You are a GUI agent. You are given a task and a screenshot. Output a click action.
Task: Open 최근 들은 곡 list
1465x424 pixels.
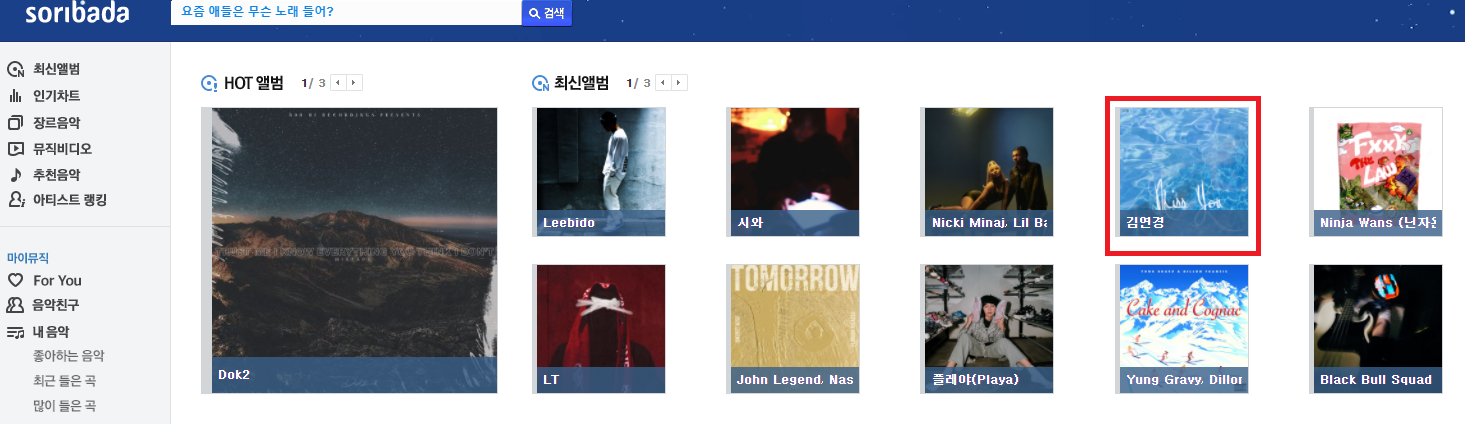64,381
